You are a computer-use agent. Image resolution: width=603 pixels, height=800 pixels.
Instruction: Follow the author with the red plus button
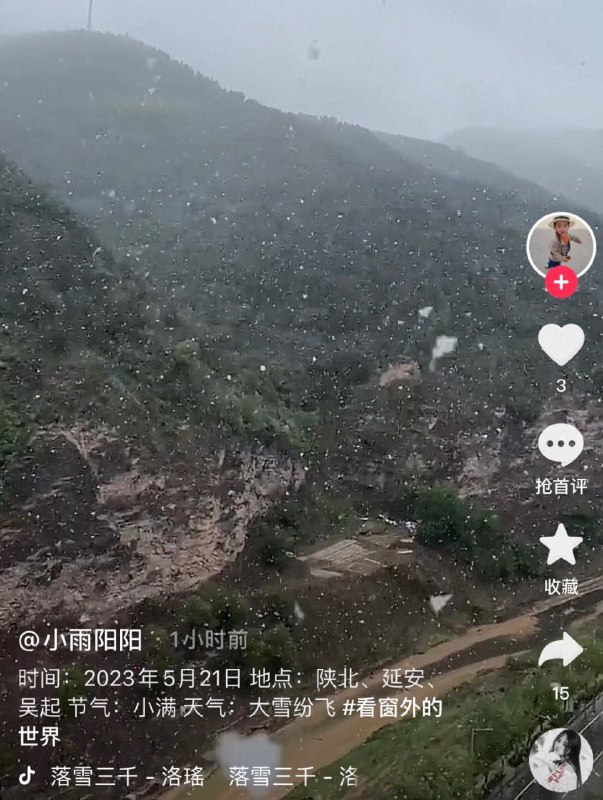point(561,283)
